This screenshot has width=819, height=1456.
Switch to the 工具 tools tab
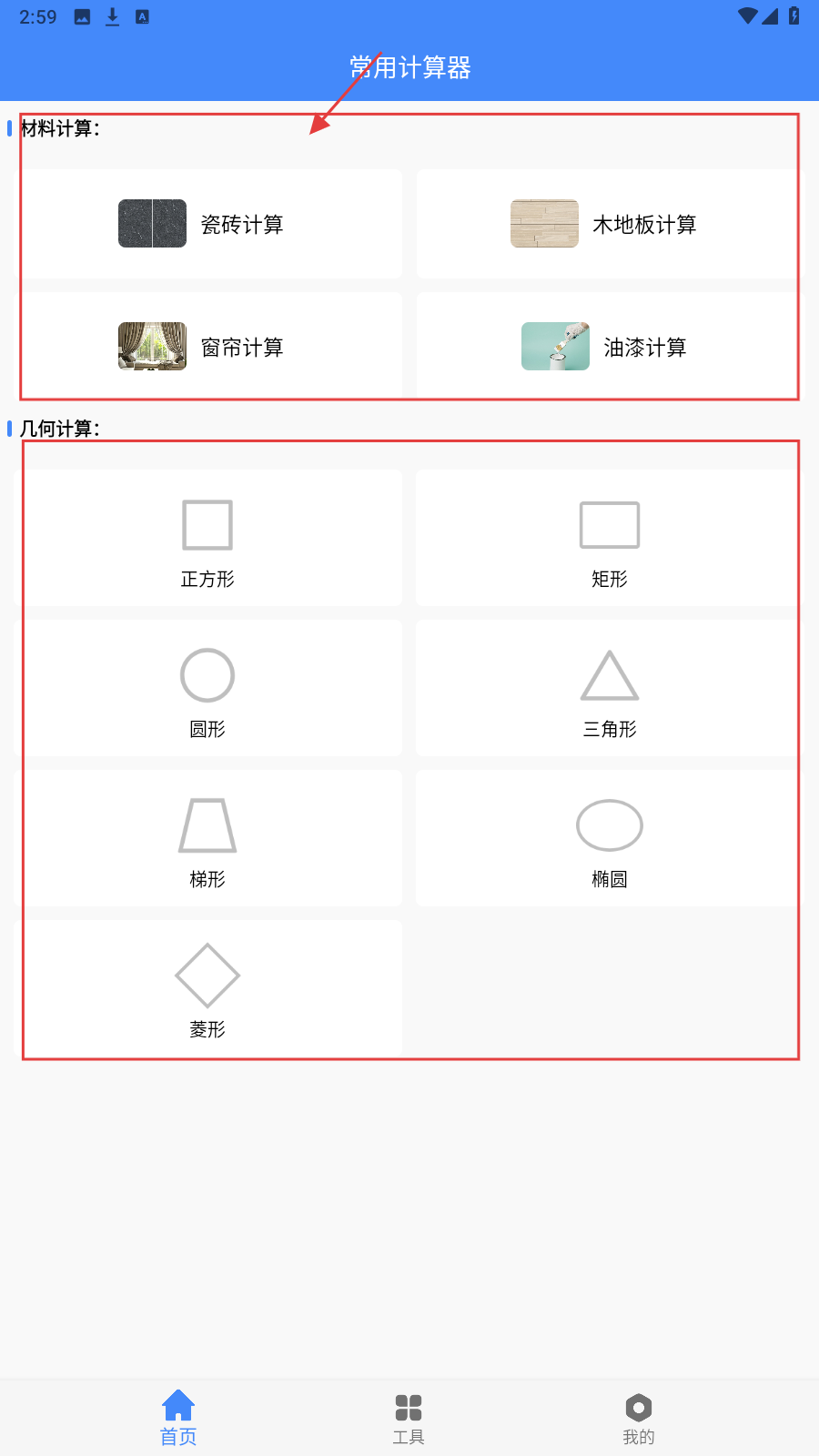coord(409,1418)
